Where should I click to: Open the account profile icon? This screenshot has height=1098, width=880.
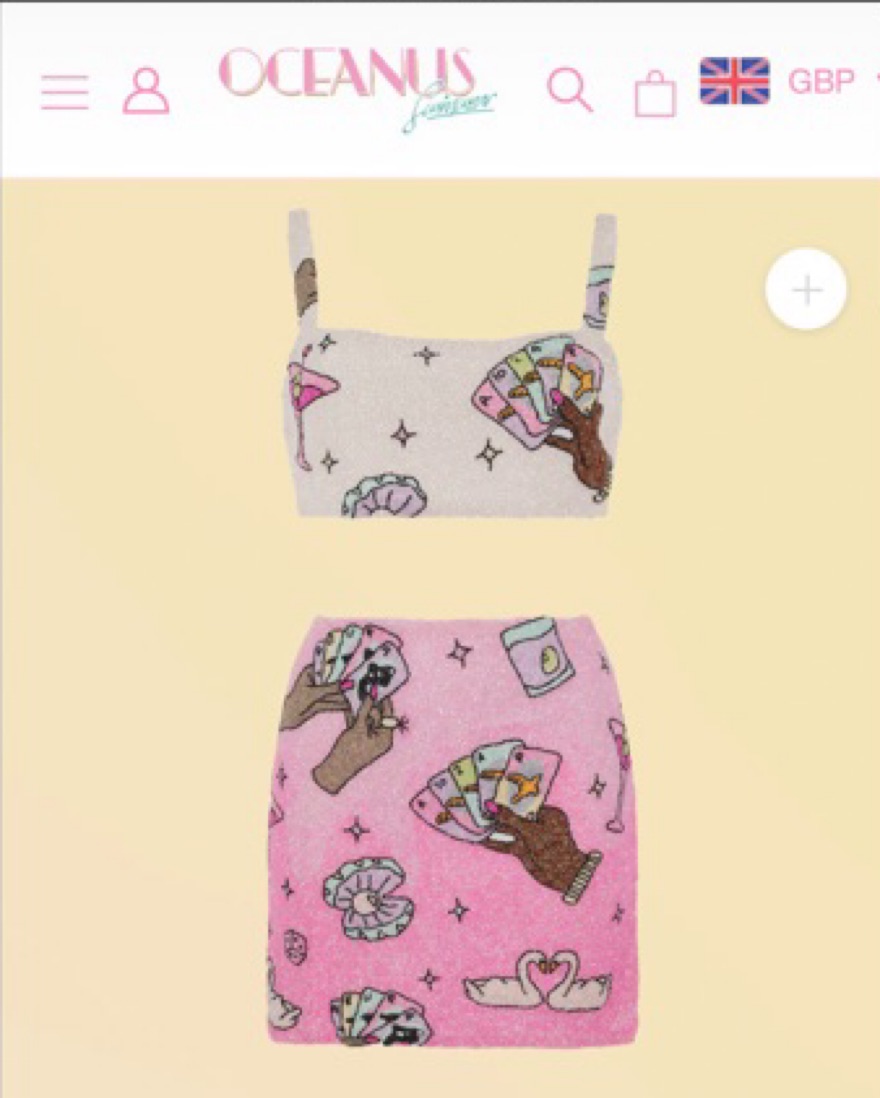point(146,91)
